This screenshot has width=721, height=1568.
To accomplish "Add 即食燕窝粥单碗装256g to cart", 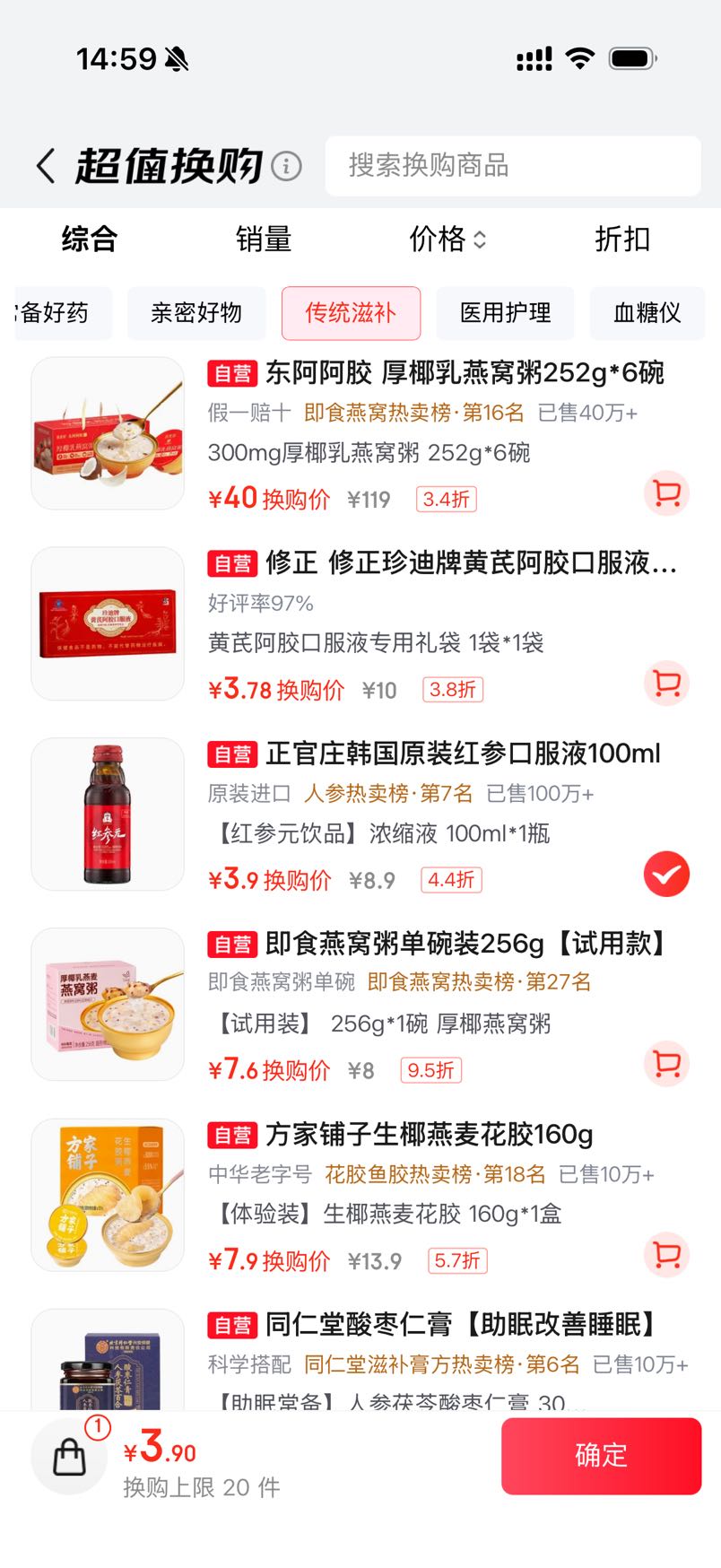I will pos(666,1065).
